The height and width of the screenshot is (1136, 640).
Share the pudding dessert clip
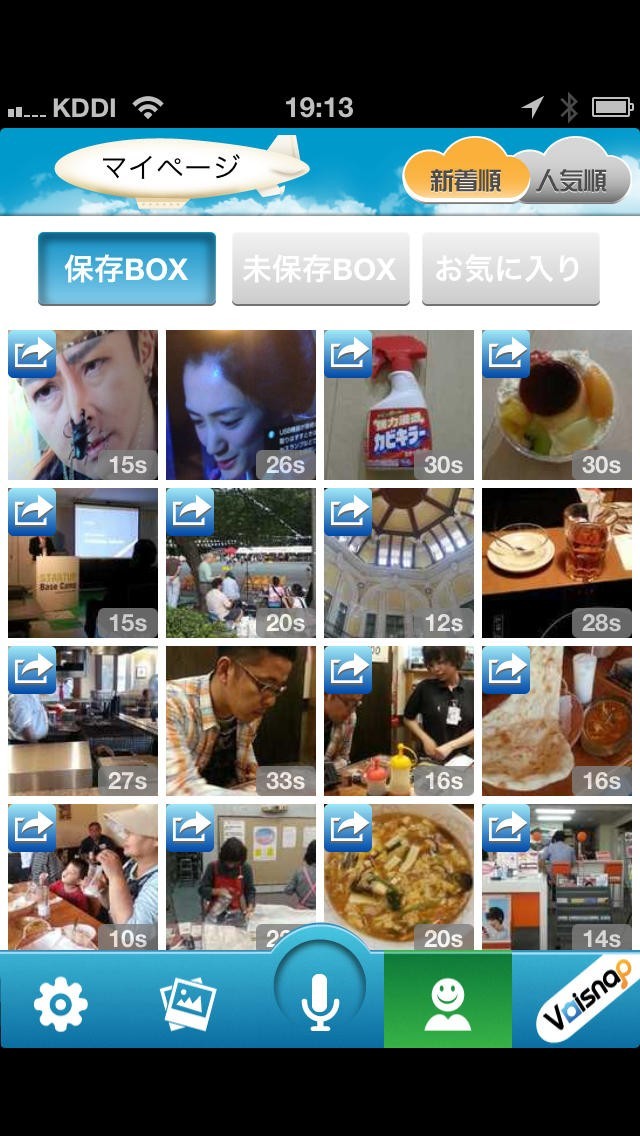(506, 355)
